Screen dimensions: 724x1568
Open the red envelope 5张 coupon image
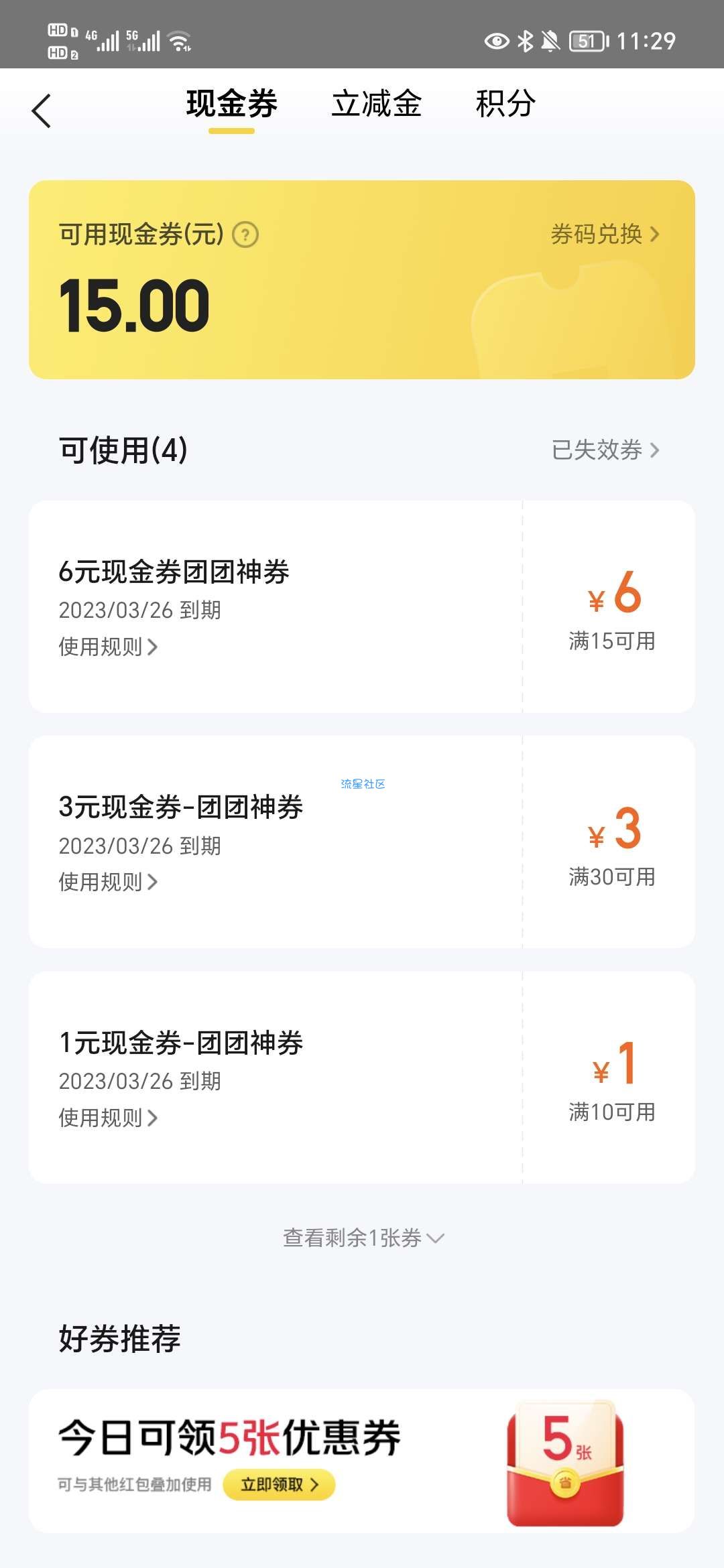[566, 1463]
